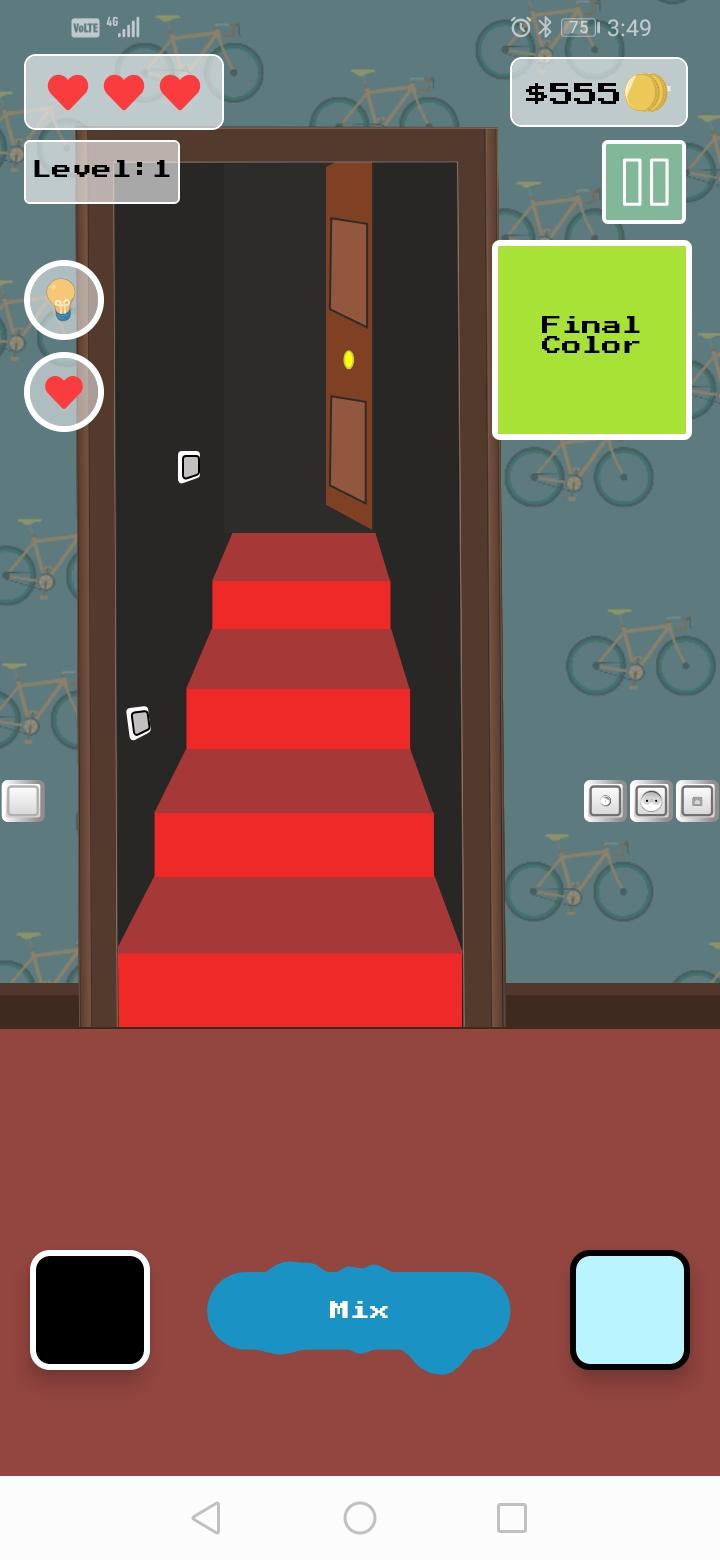Select the light blue color swatch
This screenshot has height=1560, width=720.
tap(630, 1310)
